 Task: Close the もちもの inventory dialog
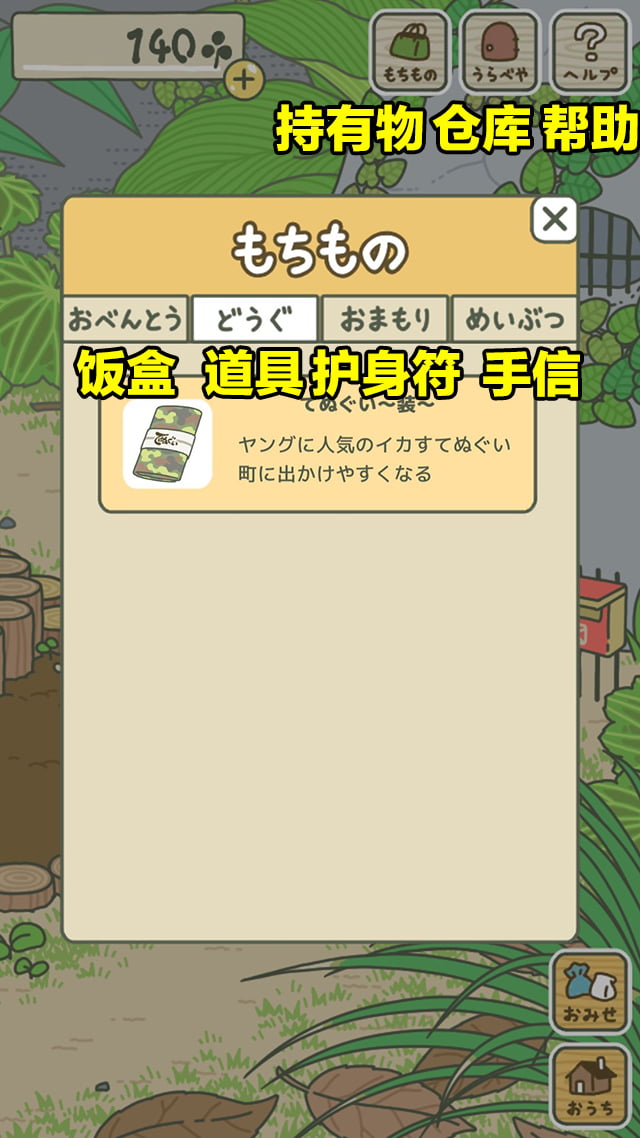tap(554, 220)
